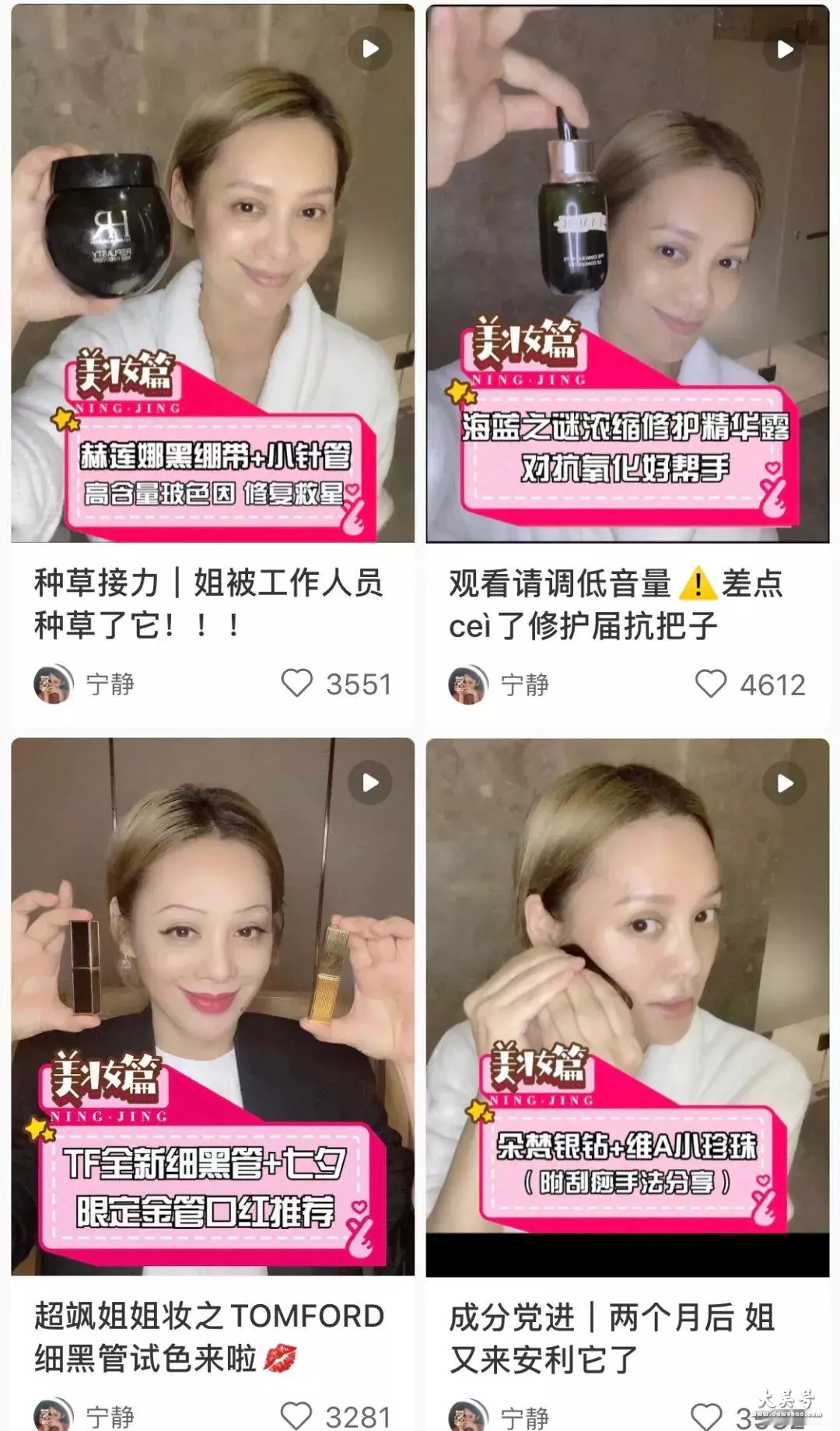Like the post 观看请调低音量 with 4612 likes
840x1431 pixels.
pos(711,684)
